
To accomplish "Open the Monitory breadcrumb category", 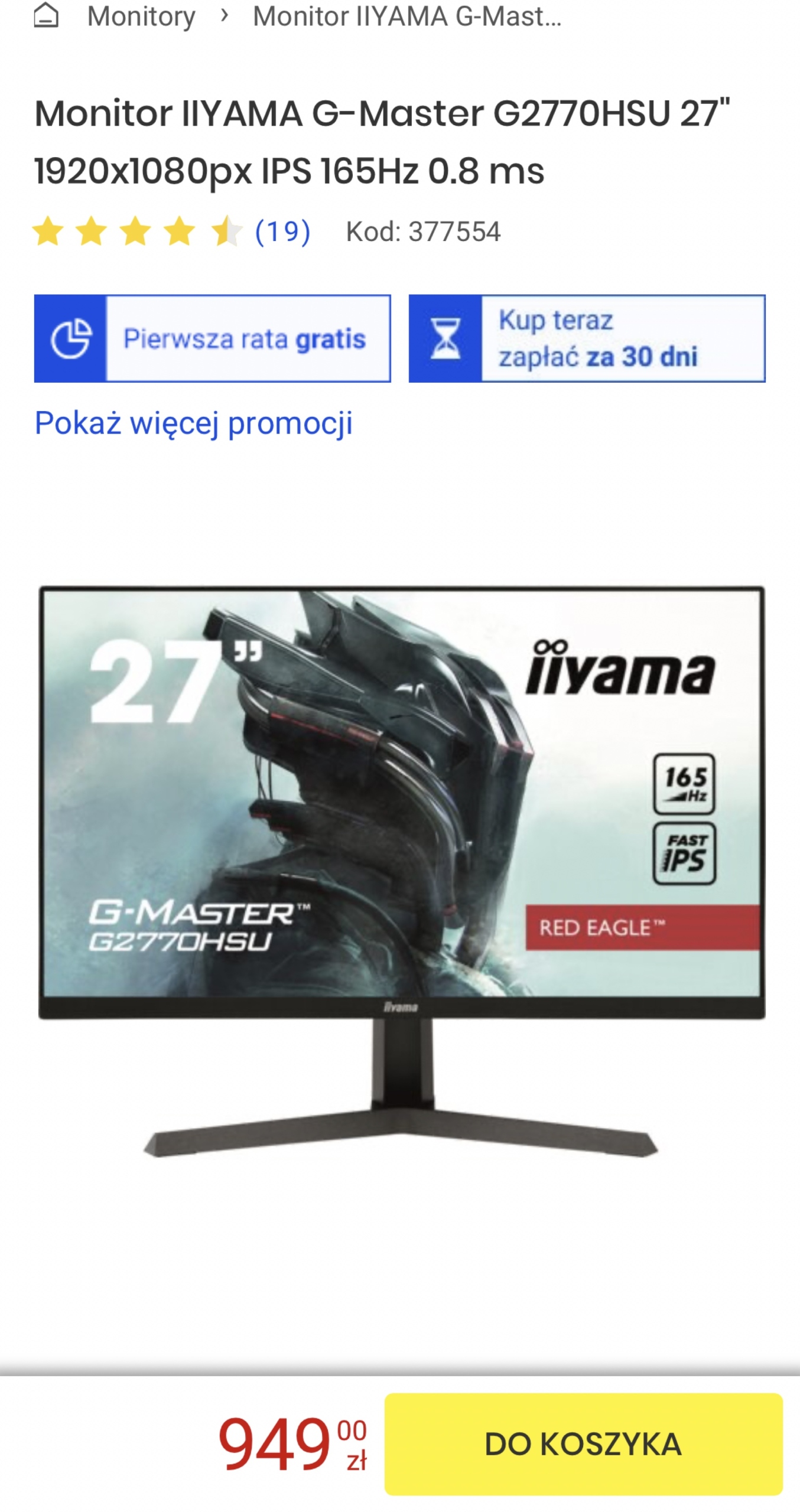I will [x=141, y=17].
